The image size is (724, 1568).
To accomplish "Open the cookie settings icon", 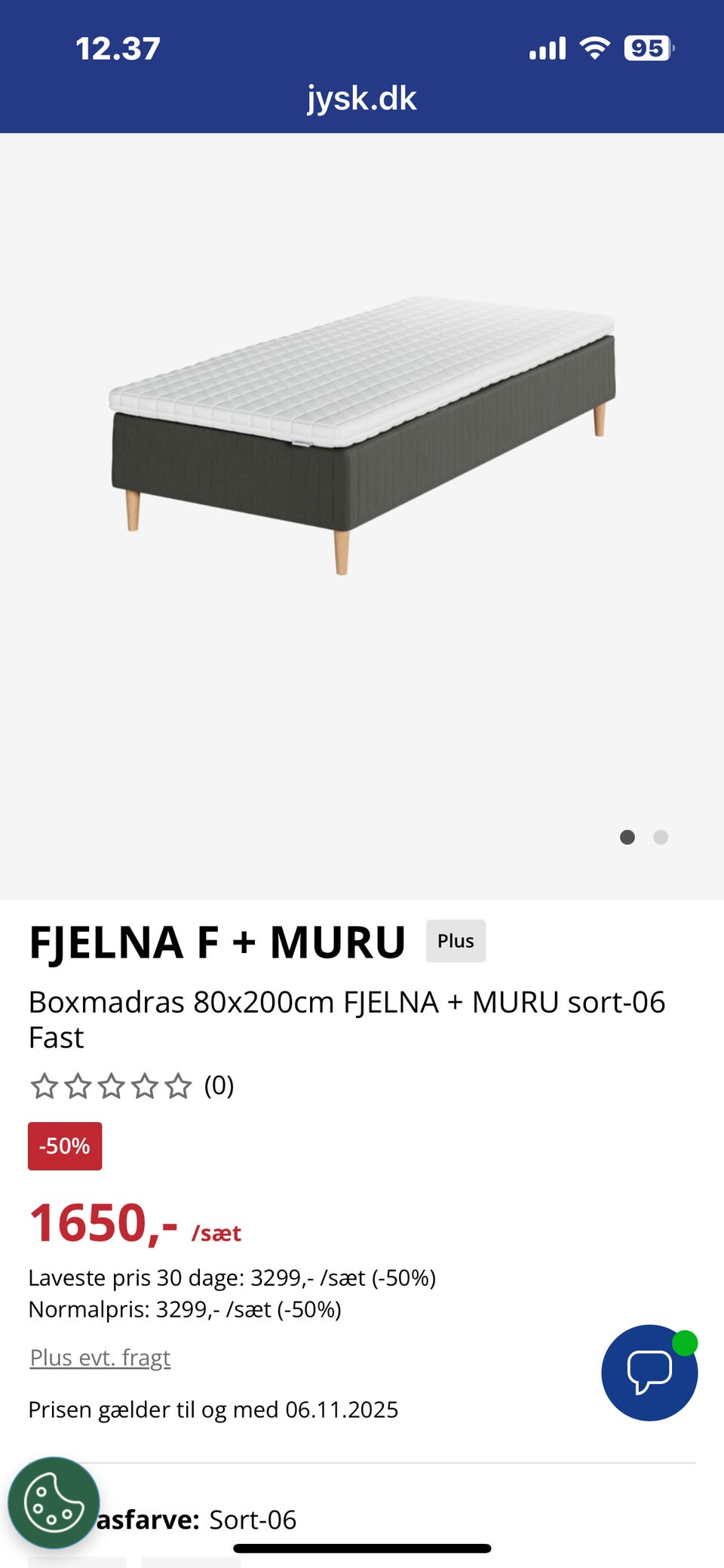I will (54, 1503).
